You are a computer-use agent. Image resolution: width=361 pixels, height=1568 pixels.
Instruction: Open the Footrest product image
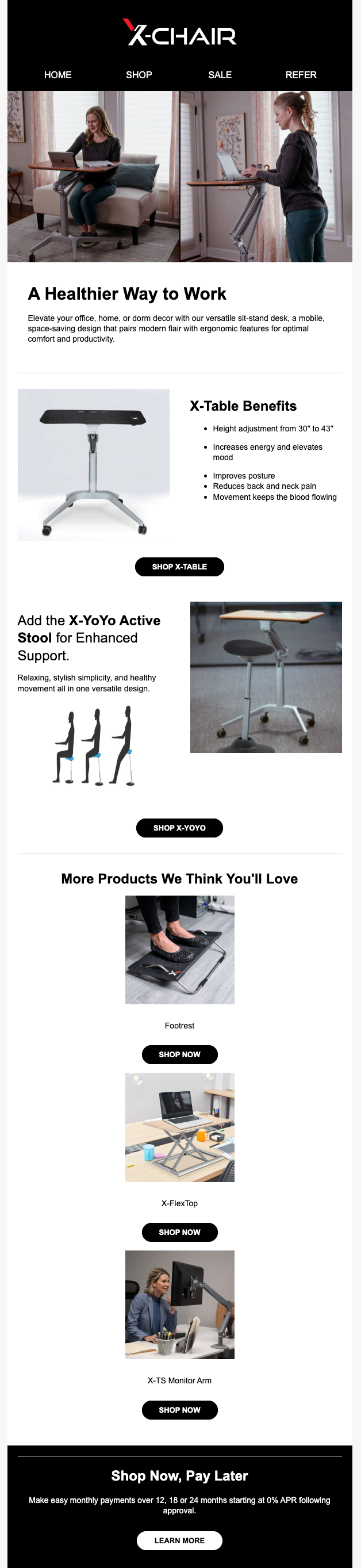pos(179,950)
